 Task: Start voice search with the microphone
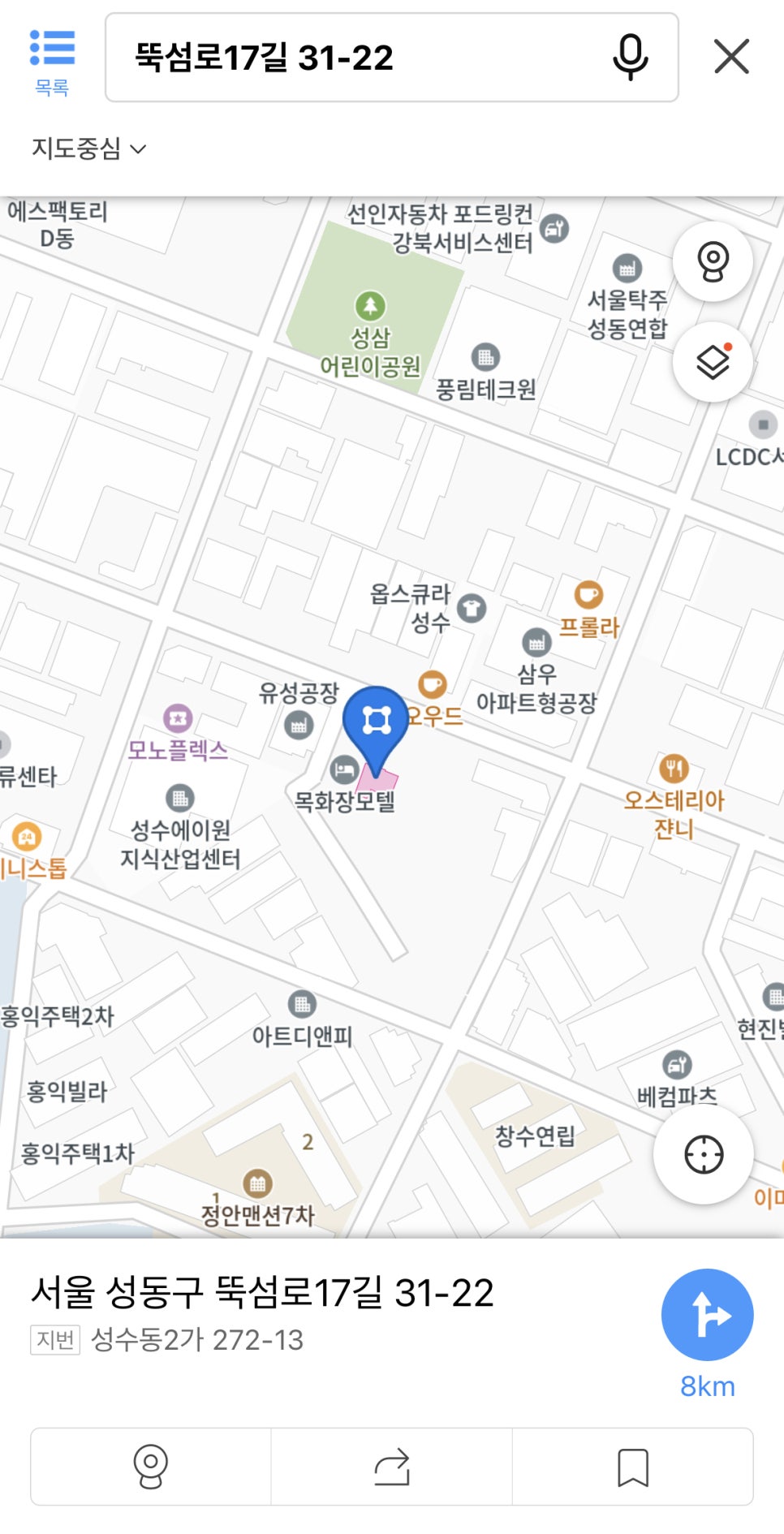630,58
